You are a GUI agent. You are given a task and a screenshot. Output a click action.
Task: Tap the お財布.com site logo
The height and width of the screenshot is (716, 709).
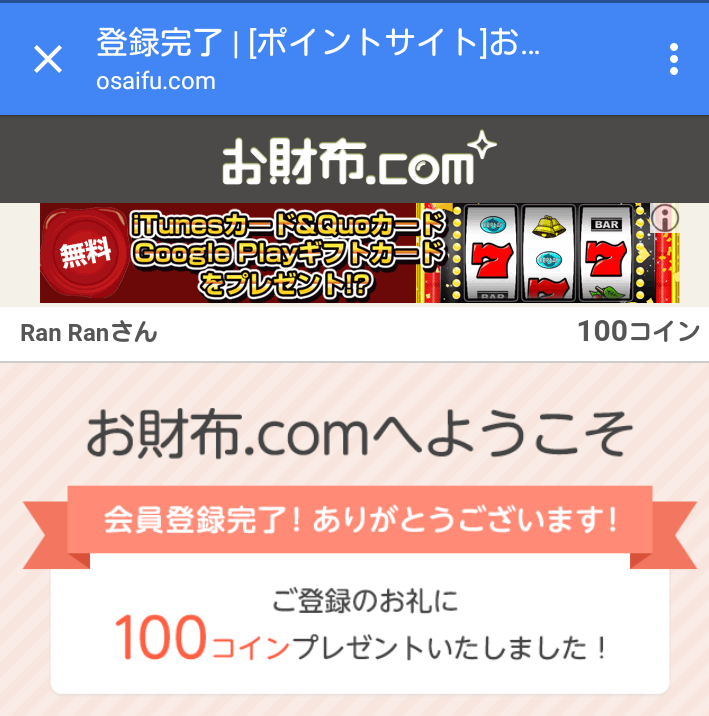tap(355, 160)
